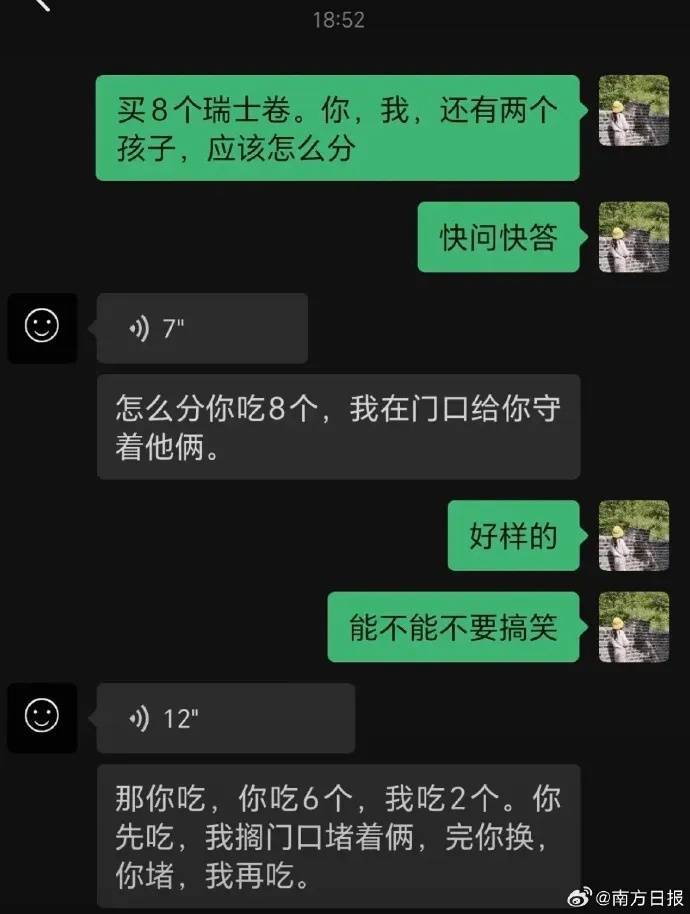Tap the avatar beside the 好样的 message

633,536
